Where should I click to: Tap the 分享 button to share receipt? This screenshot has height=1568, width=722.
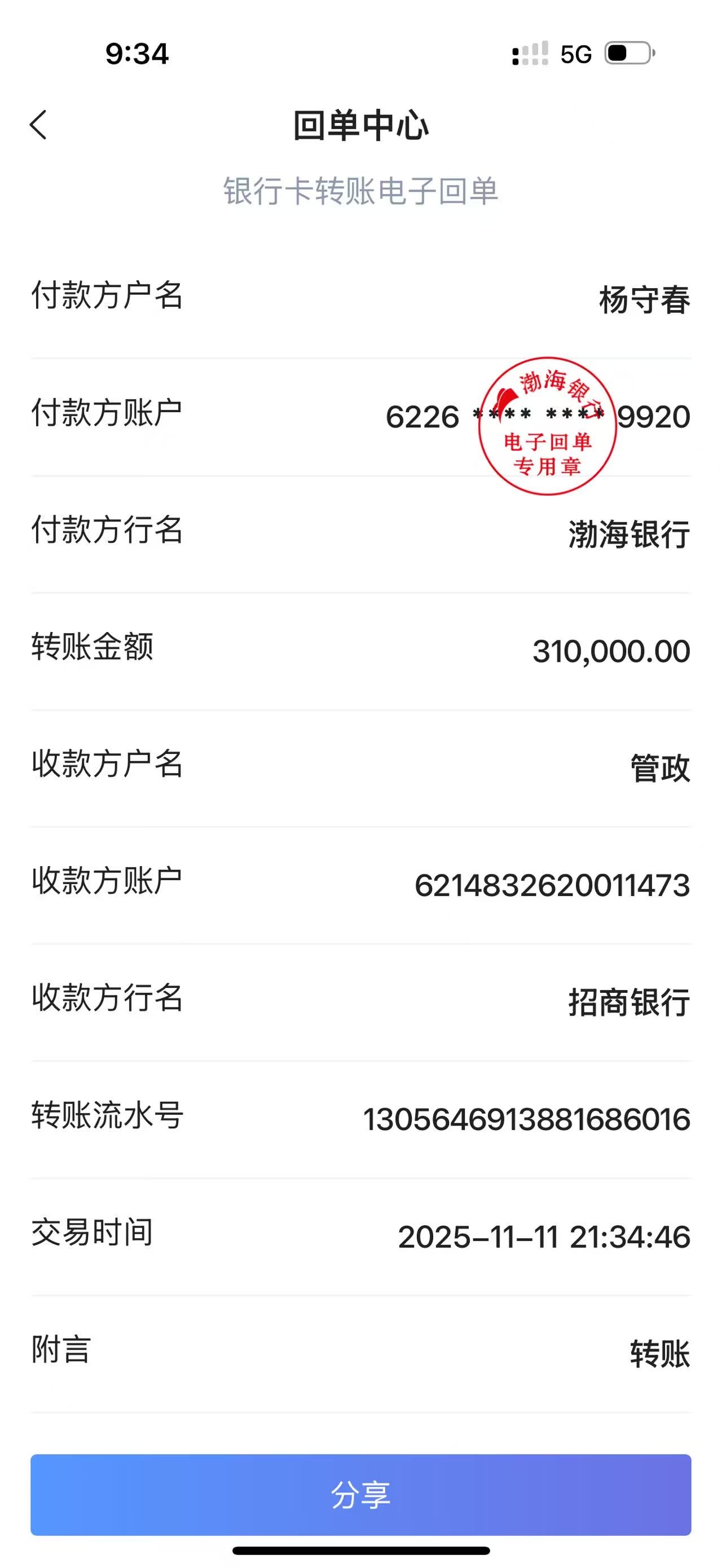click(360, 1494)
